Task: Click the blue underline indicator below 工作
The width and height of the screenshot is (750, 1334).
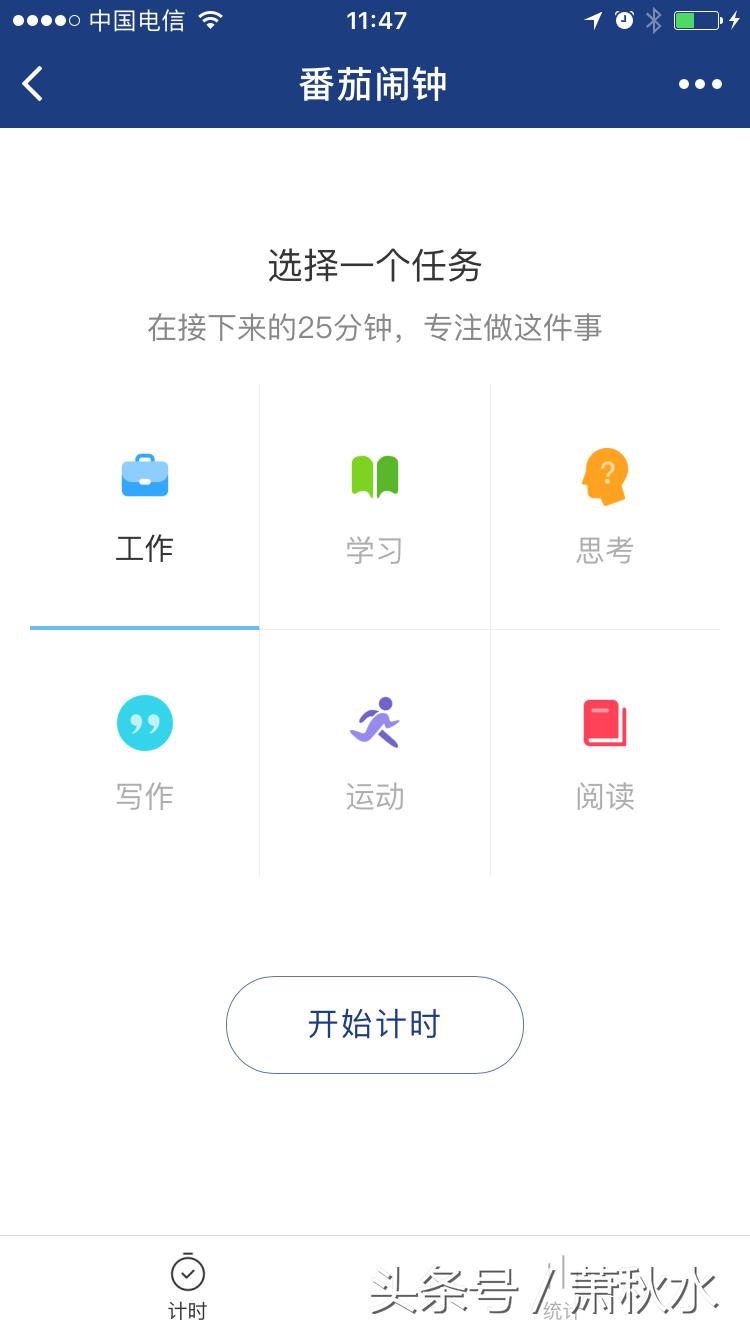Action: coord(144,626)
